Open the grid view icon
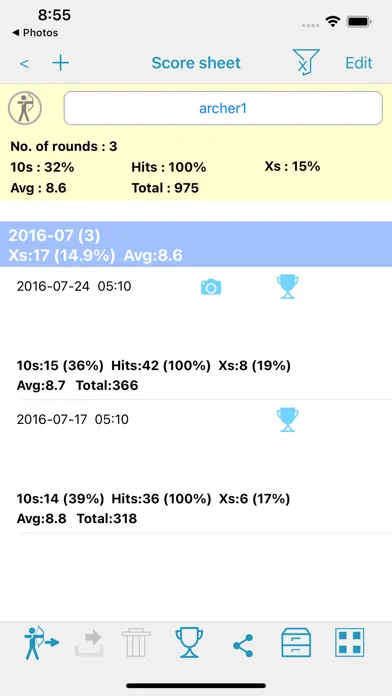 coord(349,642)
